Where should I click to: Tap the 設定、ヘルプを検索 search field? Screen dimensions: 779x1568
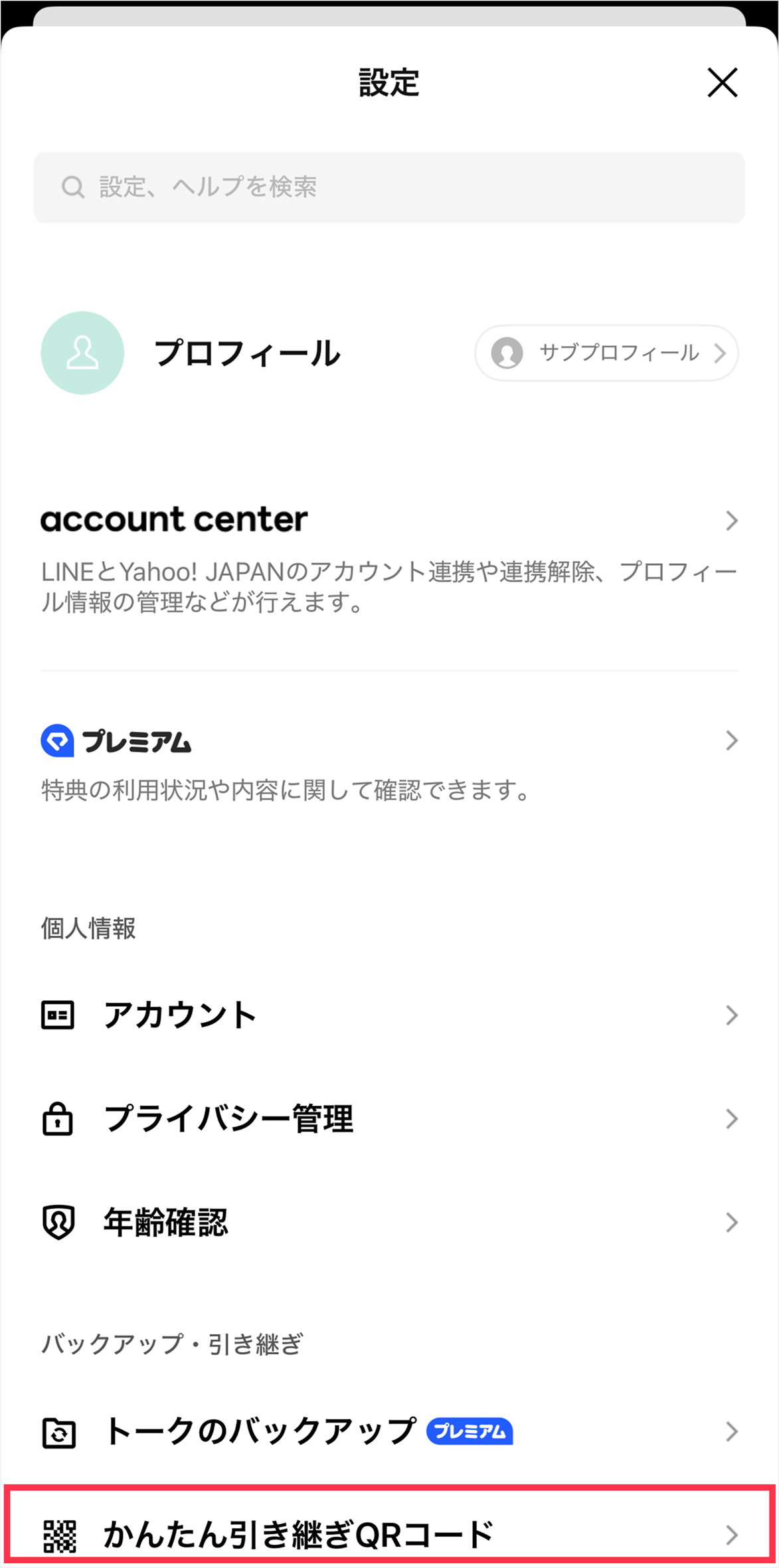(x=389, y=188)
